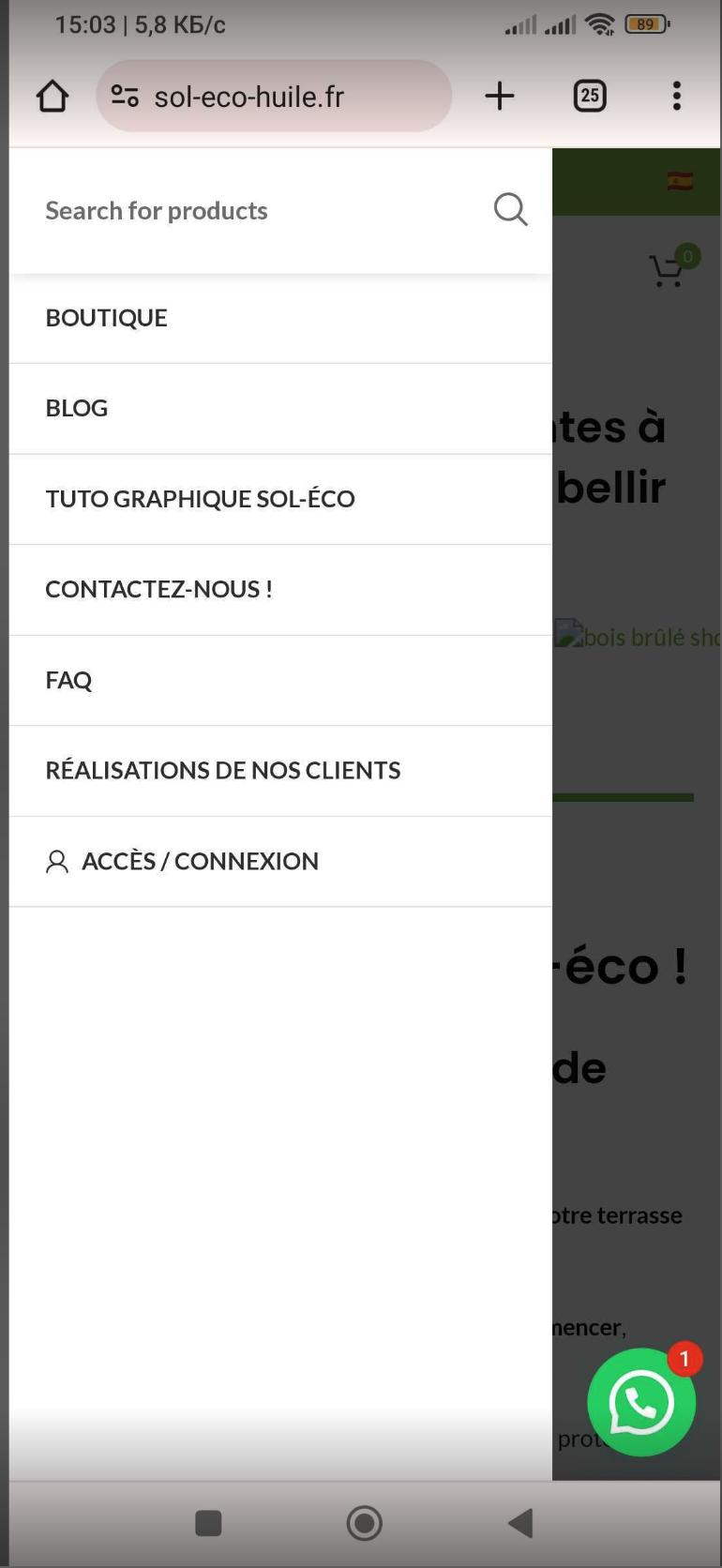The height and width of the screenshot is (1568, 722).
Task: Start WhatsApp chat via floating button
Action: click(x=641, y=1403)
